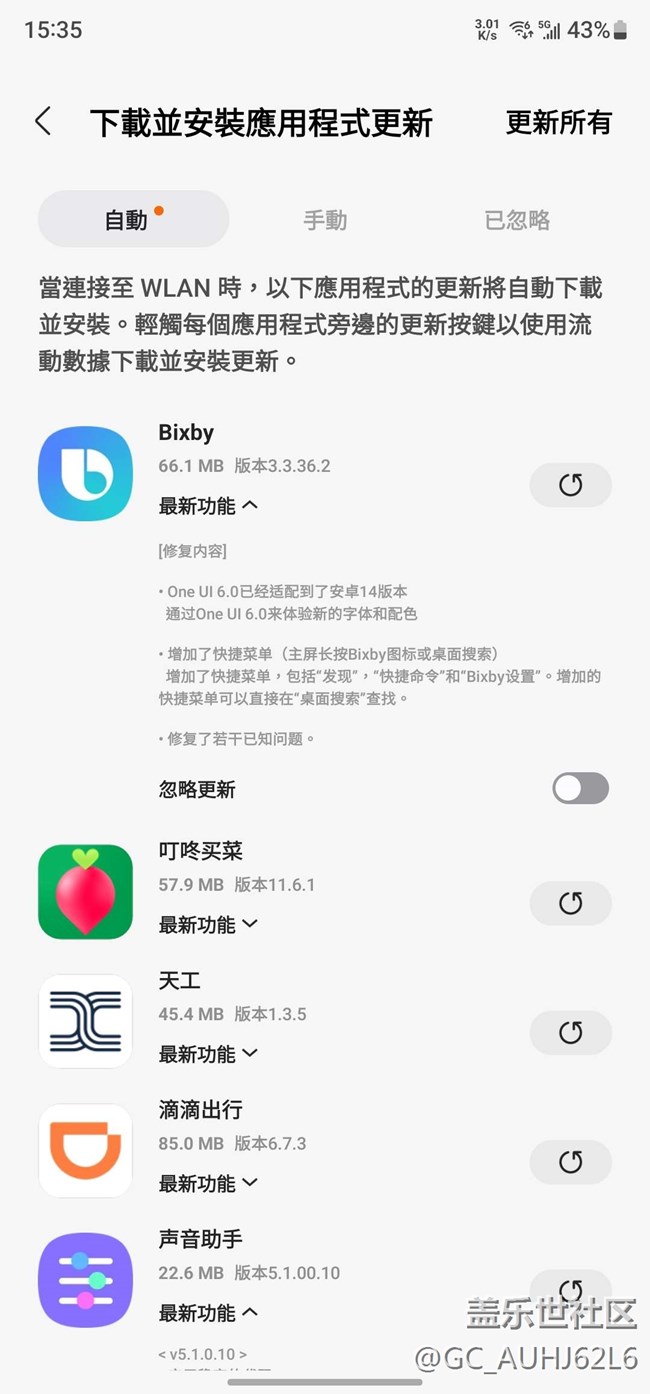
Task: Expand 最新功能 for 滴滴出行
Action: [x=208, y=1183]
